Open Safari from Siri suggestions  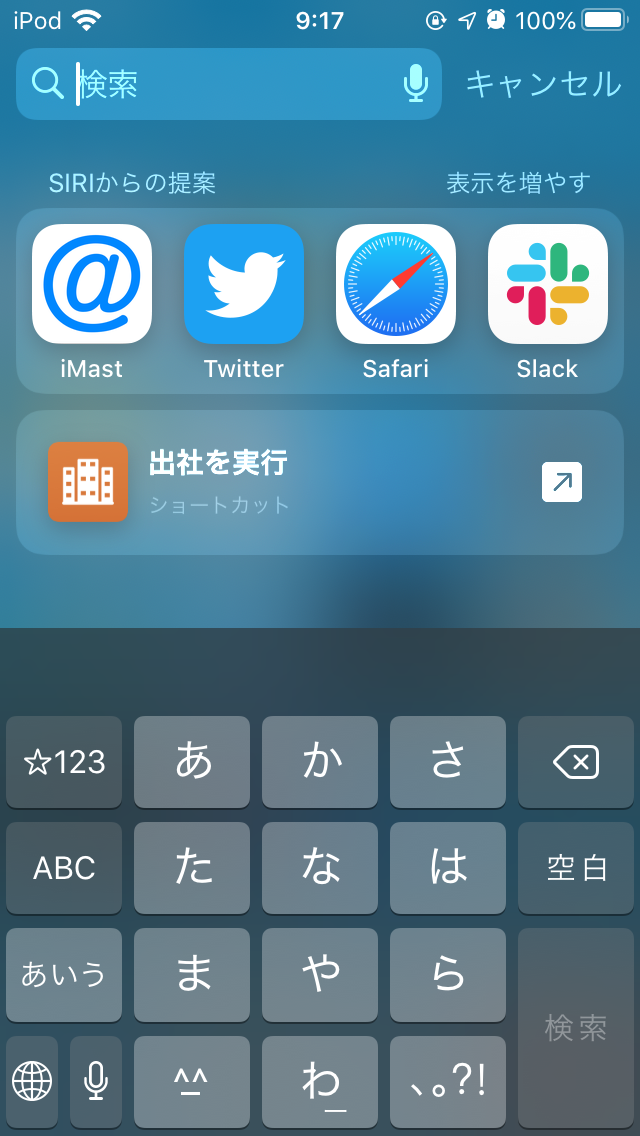tap(396, 285)
